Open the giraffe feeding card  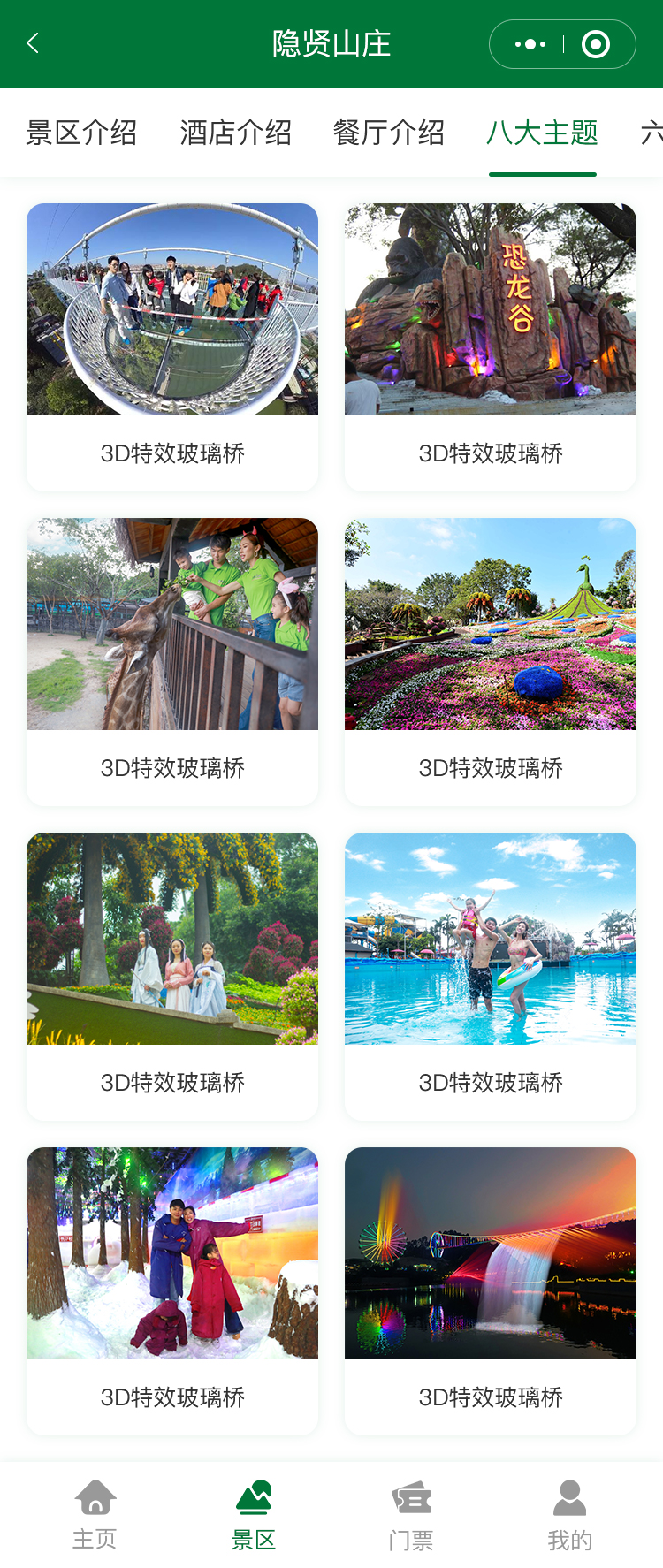tap(172, 660)
